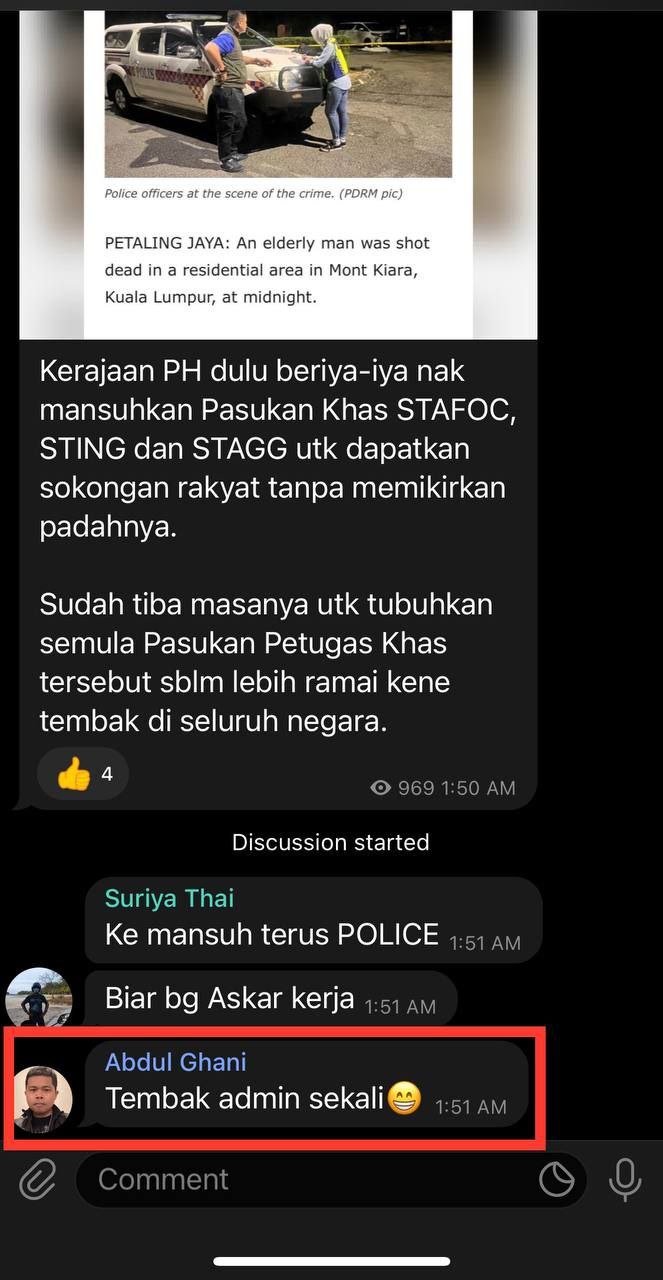Record a voice message with the microphone

625,1180
